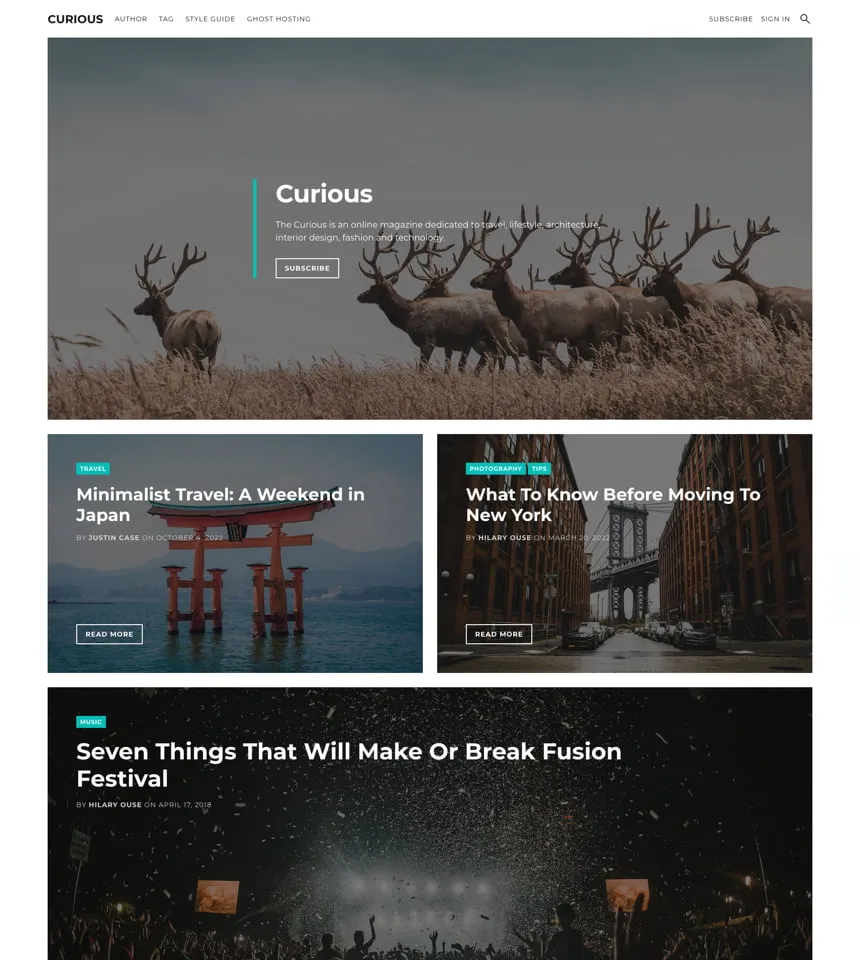The image size is (860, 960).
Task: Select the Travel tag chip
Action: point(93,469)
